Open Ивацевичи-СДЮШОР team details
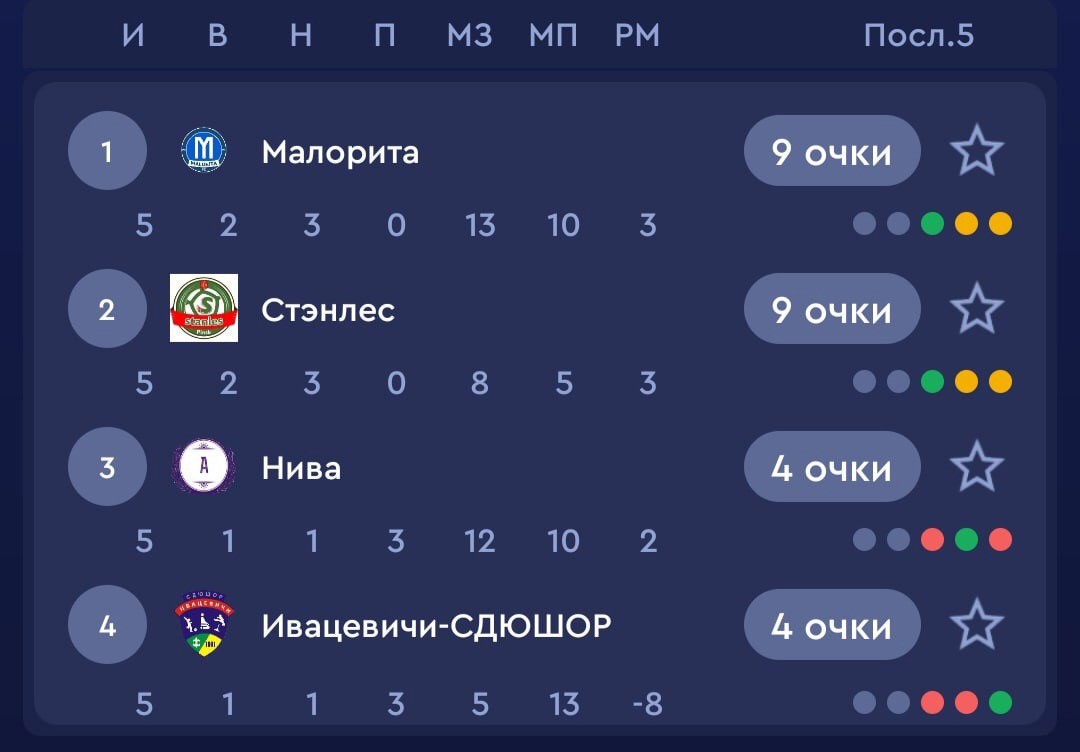This screenshot has height=752, width=1080. click(436, 626)
